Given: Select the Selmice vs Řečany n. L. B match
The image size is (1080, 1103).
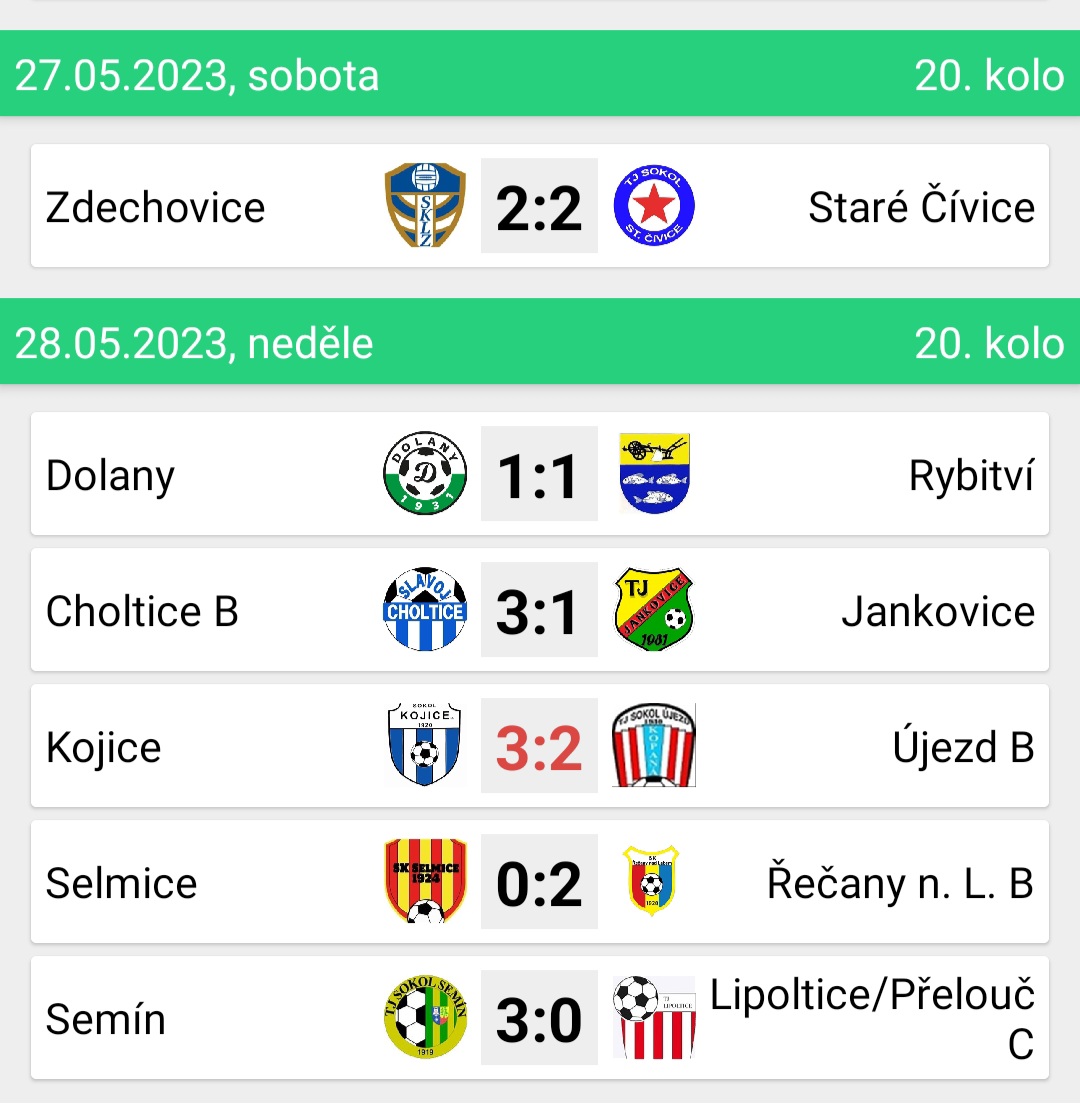Looking at the screenshot, I should pyautogui.click(x=539, y=882).
